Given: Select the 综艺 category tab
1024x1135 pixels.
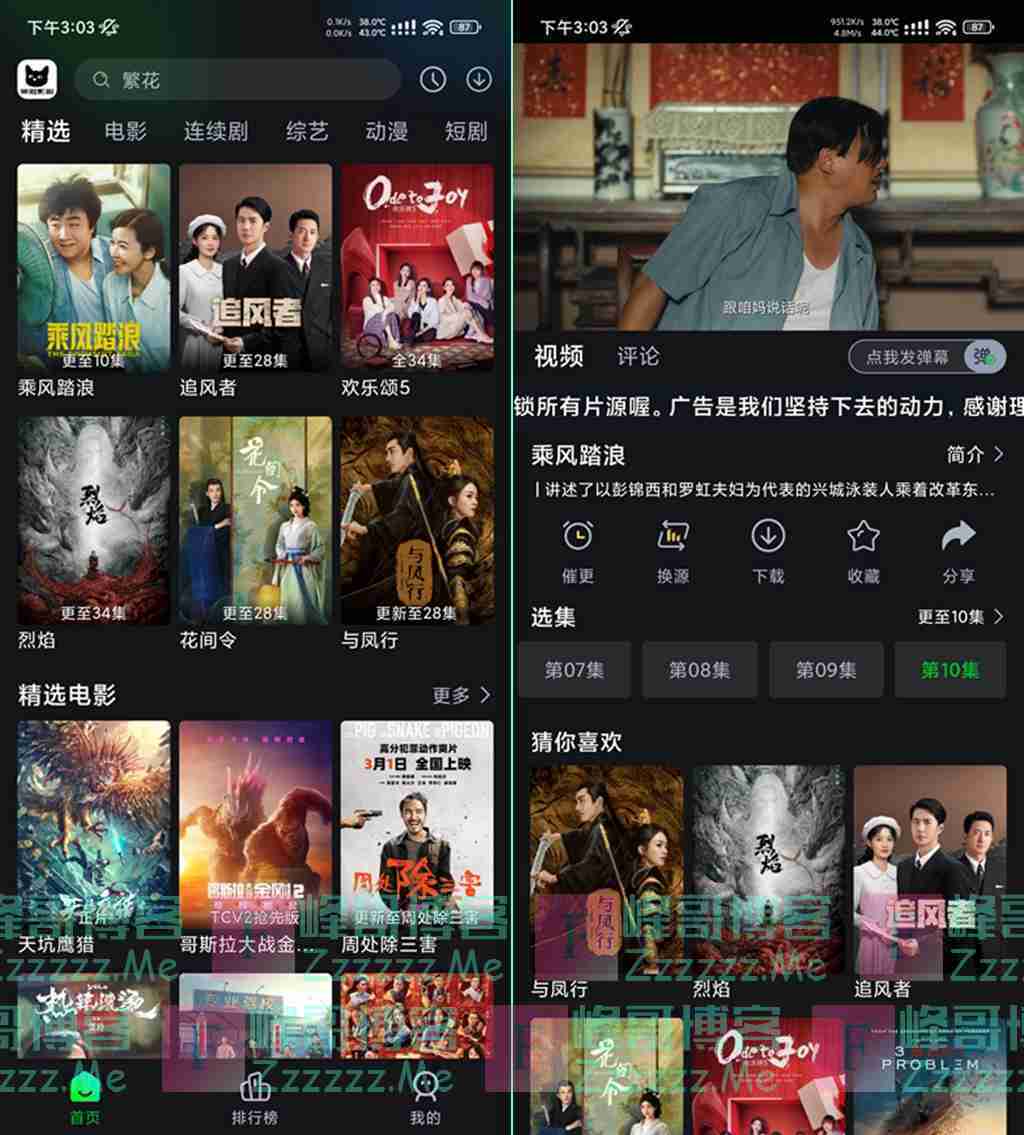Looking at the screenshot, I should click(x=307, y=131).
